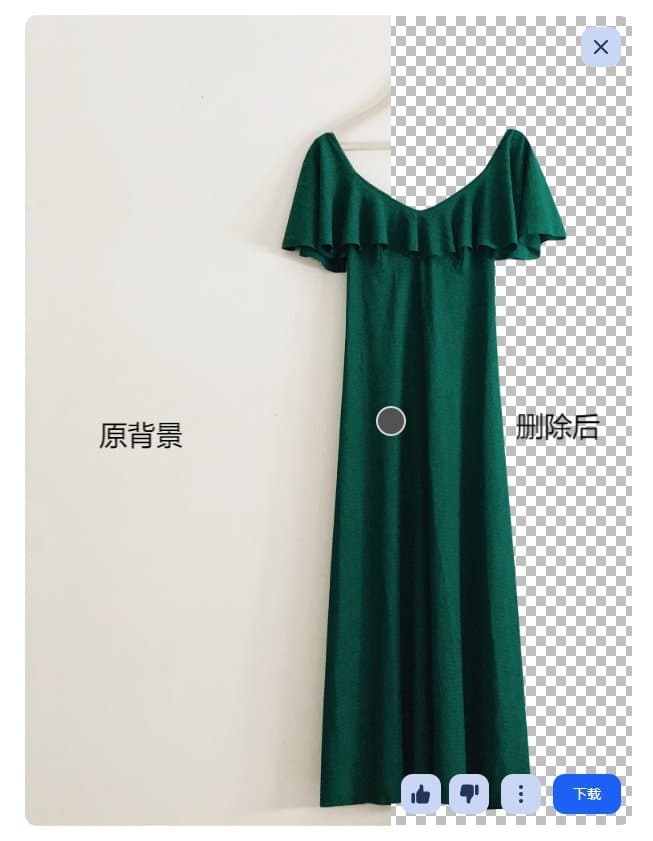The width and height of the screenshot is (653, 841).
Task: Give a thumbs up to the result
Action: (421, 794)
